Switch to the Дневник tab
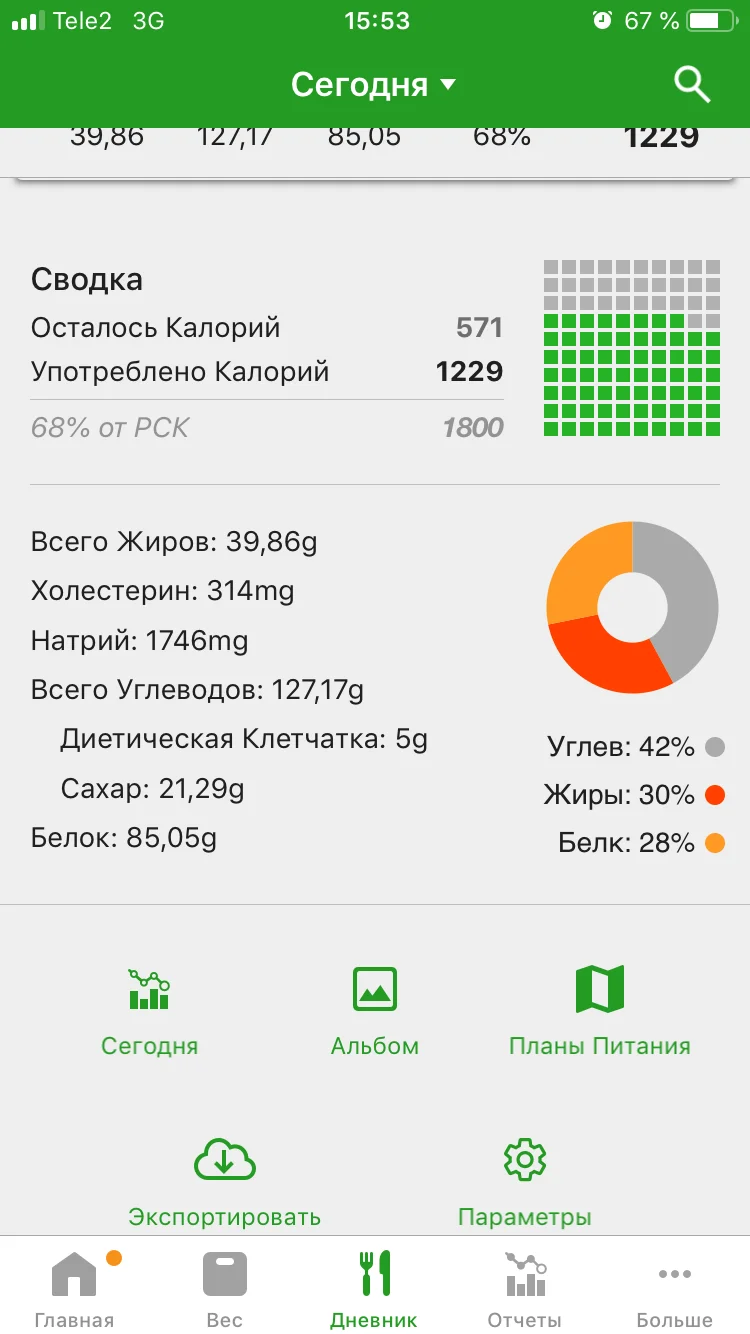This screenshot has height=1334, width=750. 374,1272
